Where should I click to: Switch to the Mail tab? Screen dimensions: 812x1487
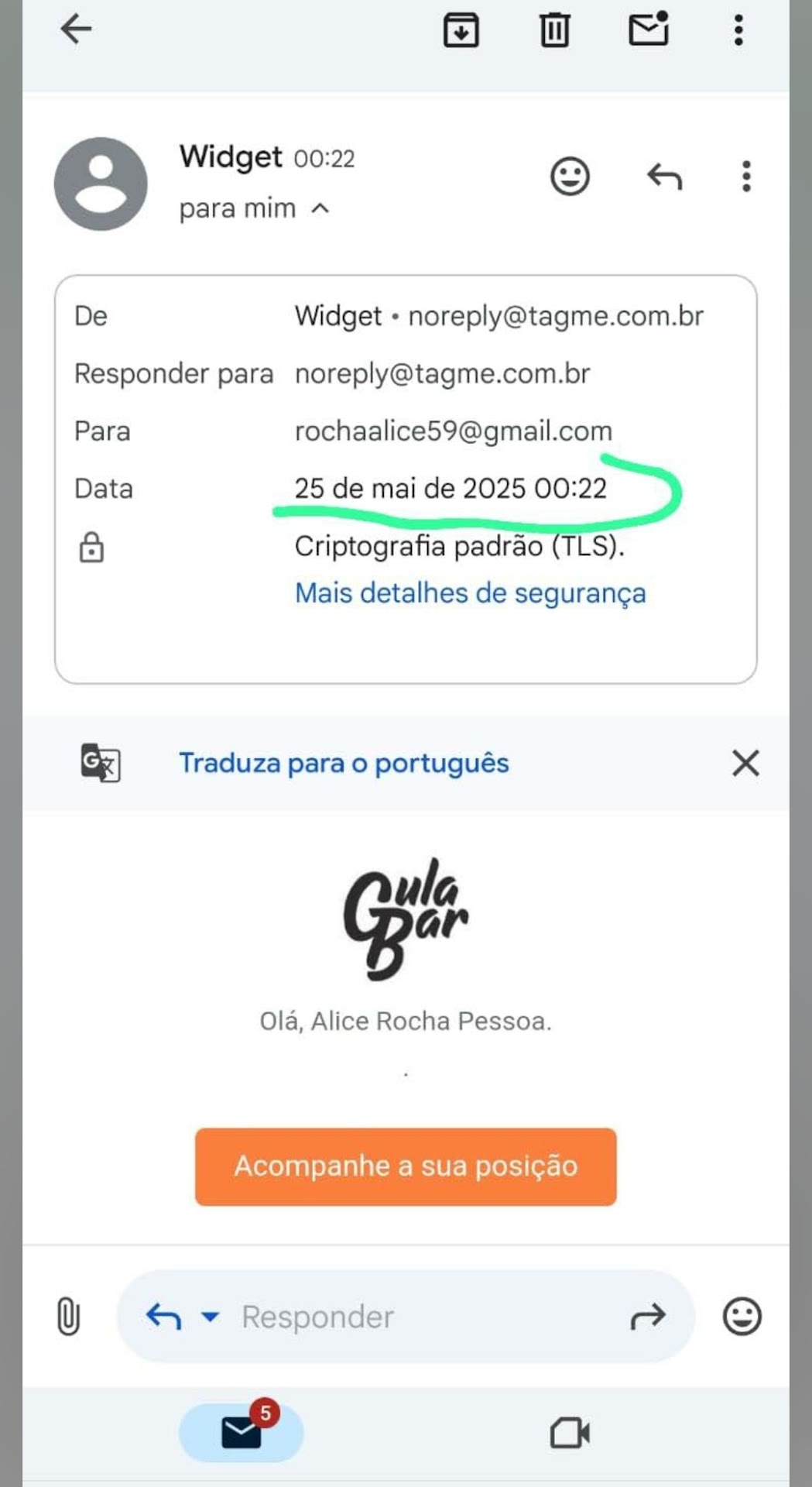click(242, 1432)
